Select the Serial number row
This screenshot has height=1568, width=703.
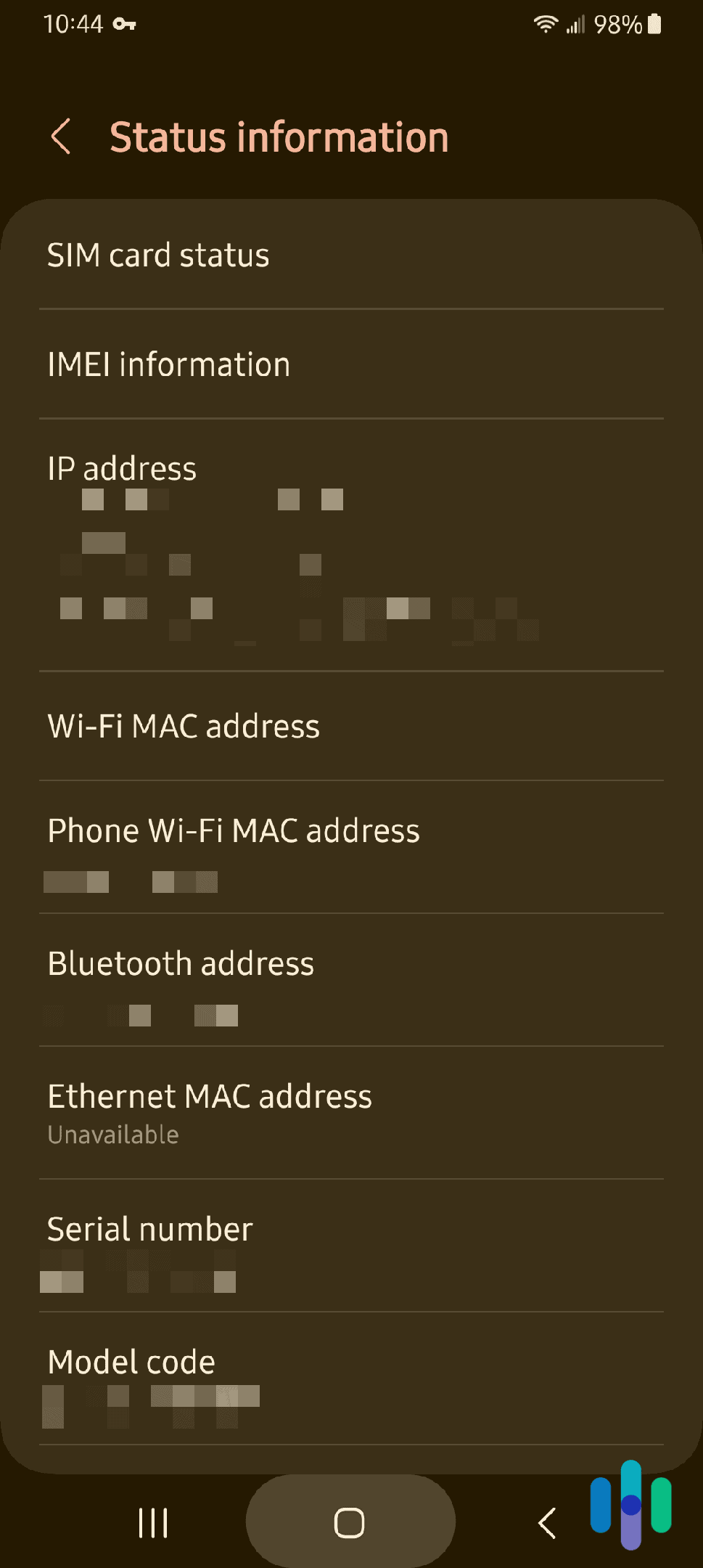351,1246
